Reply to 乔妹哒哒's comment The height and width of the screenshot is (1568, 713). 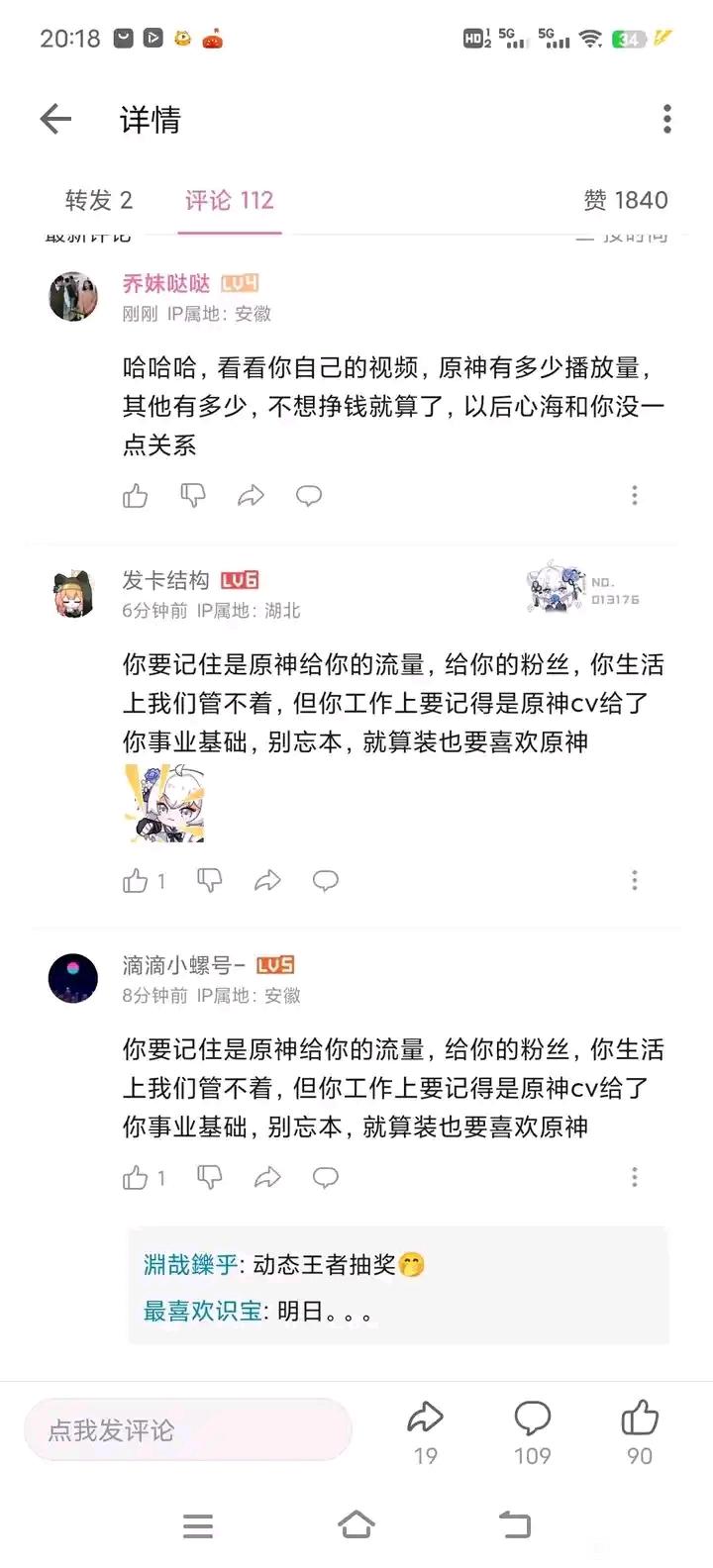pos(309,495)
